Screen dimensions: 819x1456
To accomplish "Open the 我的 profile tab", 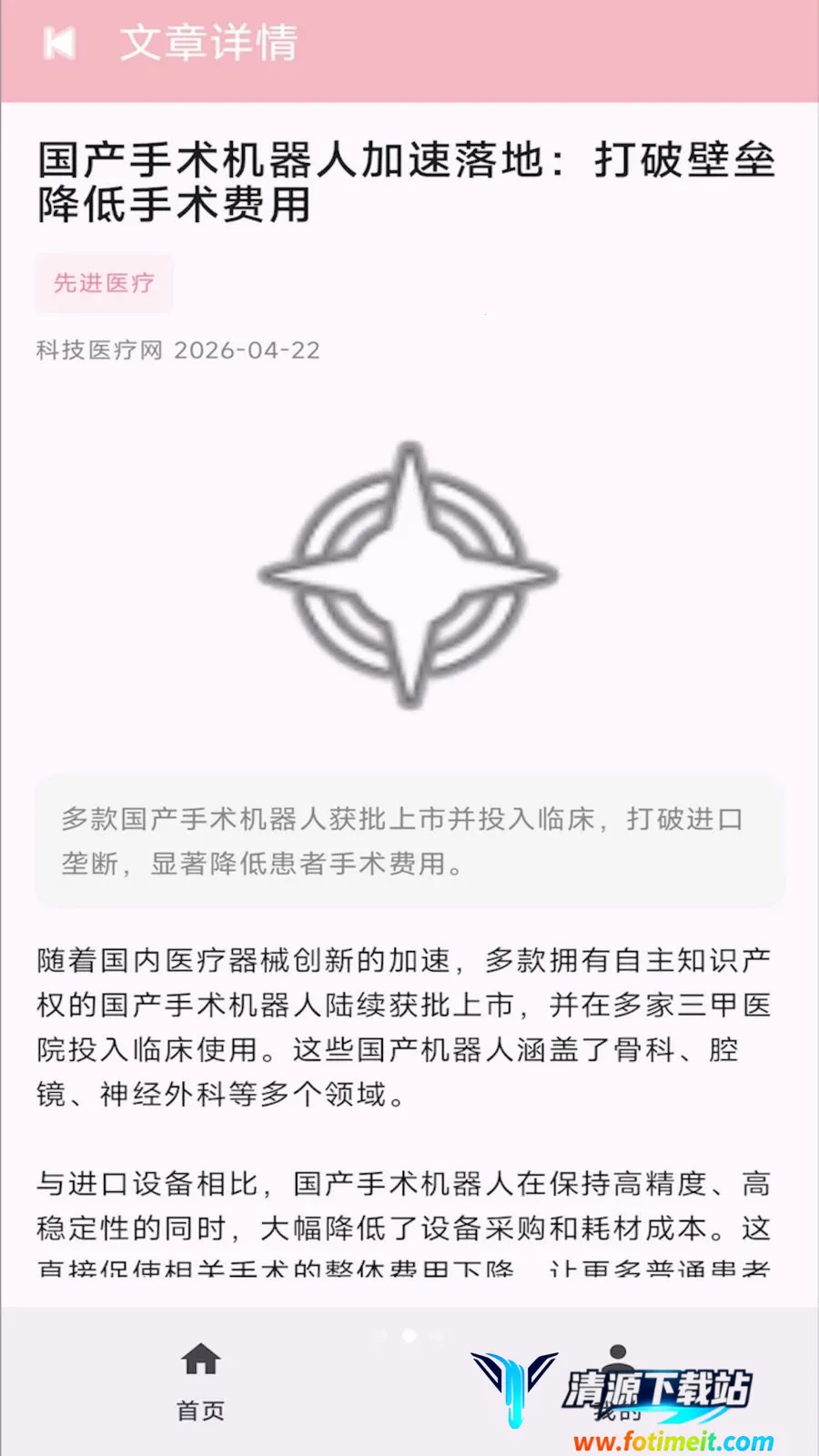I will 618,1382.
